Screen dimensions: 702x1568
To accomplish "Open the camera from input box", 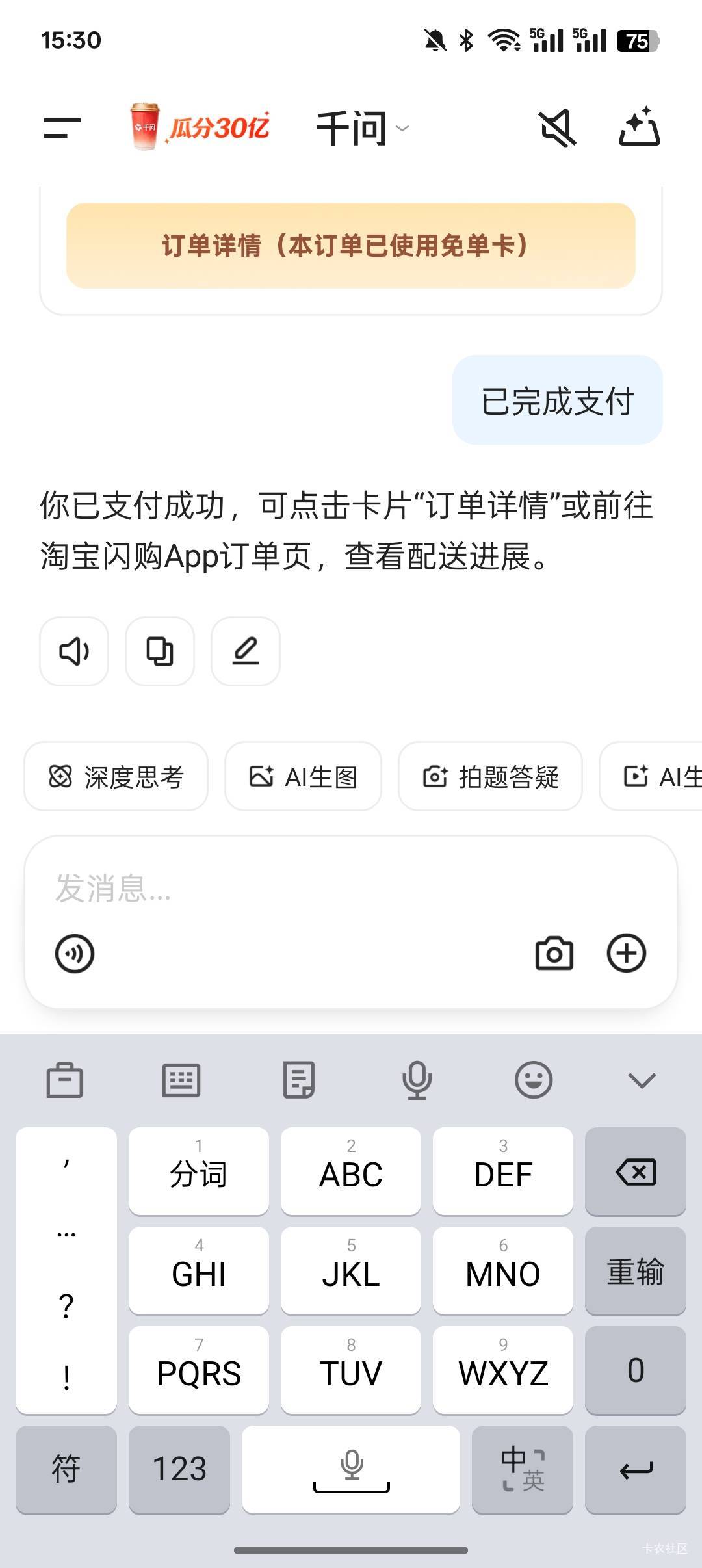I will pyautogui.click(x=554, y=954).
